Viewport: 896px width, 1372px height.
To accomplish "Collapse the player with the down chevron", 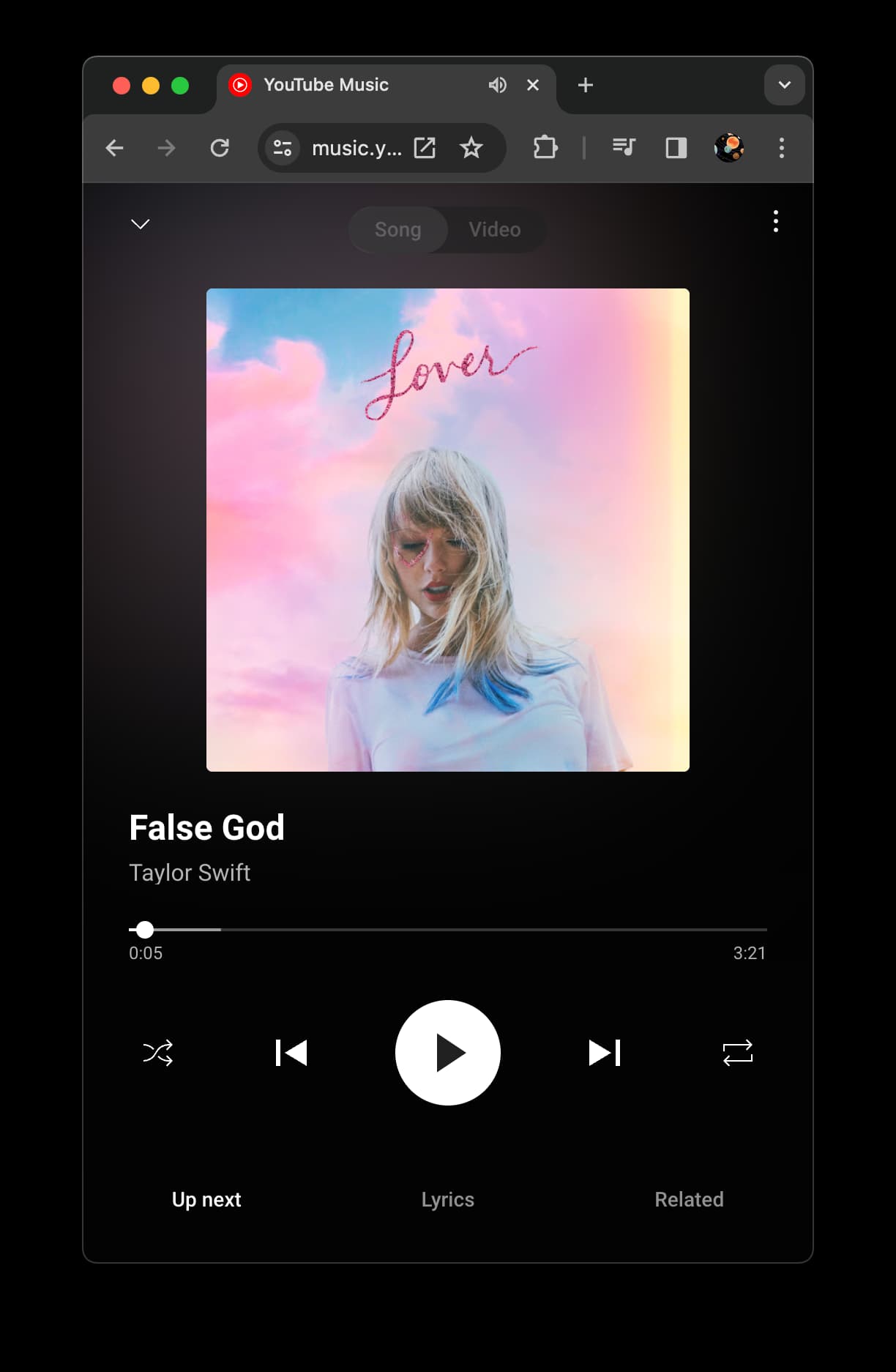I will click(x=141, y=223).
